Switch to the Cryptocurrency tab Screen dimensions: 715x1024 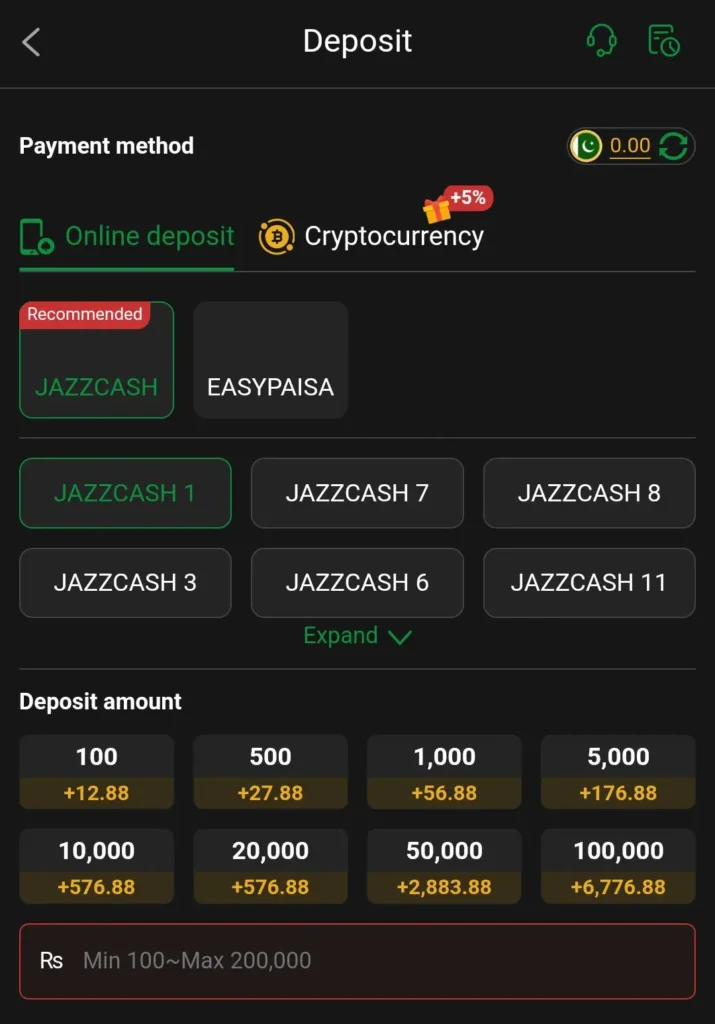pos(371,236)
